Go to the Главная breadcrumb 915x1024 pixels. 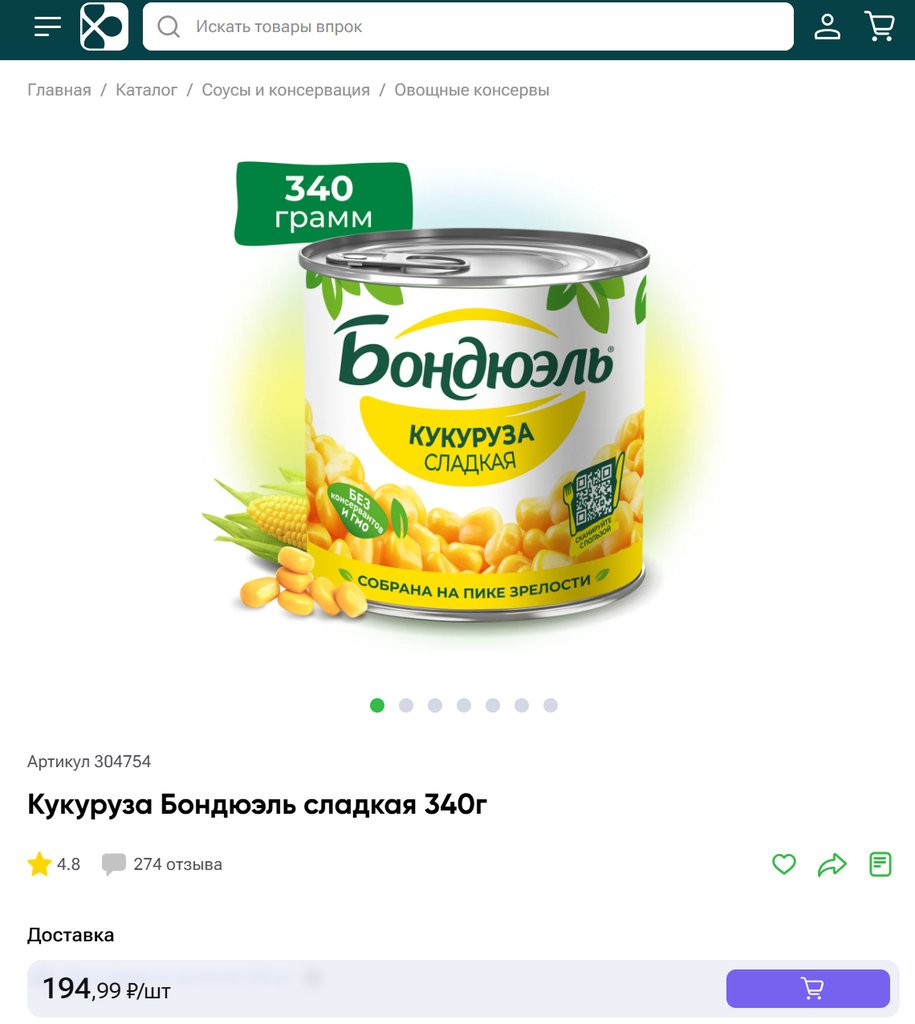coord(59,90)
